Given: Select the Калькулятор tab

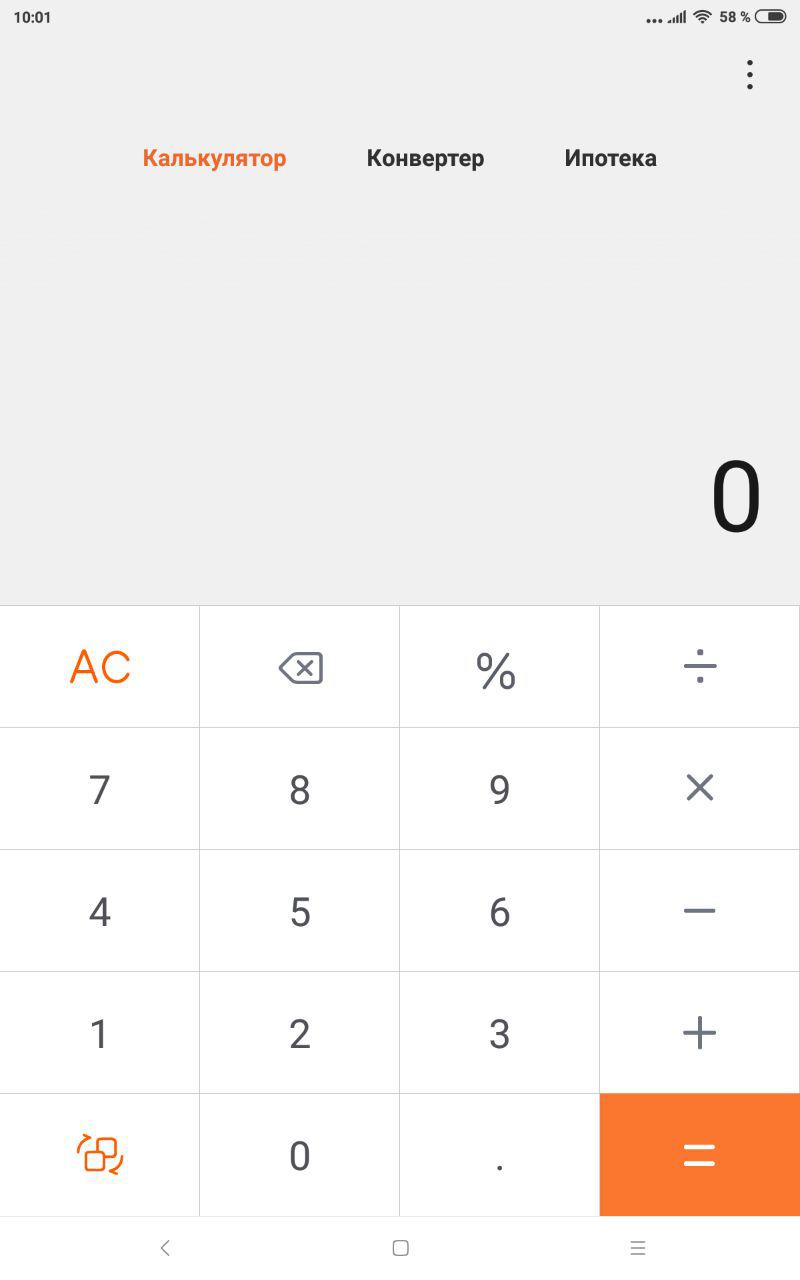Looking at the screenshot, I should (x=214, y=158).
